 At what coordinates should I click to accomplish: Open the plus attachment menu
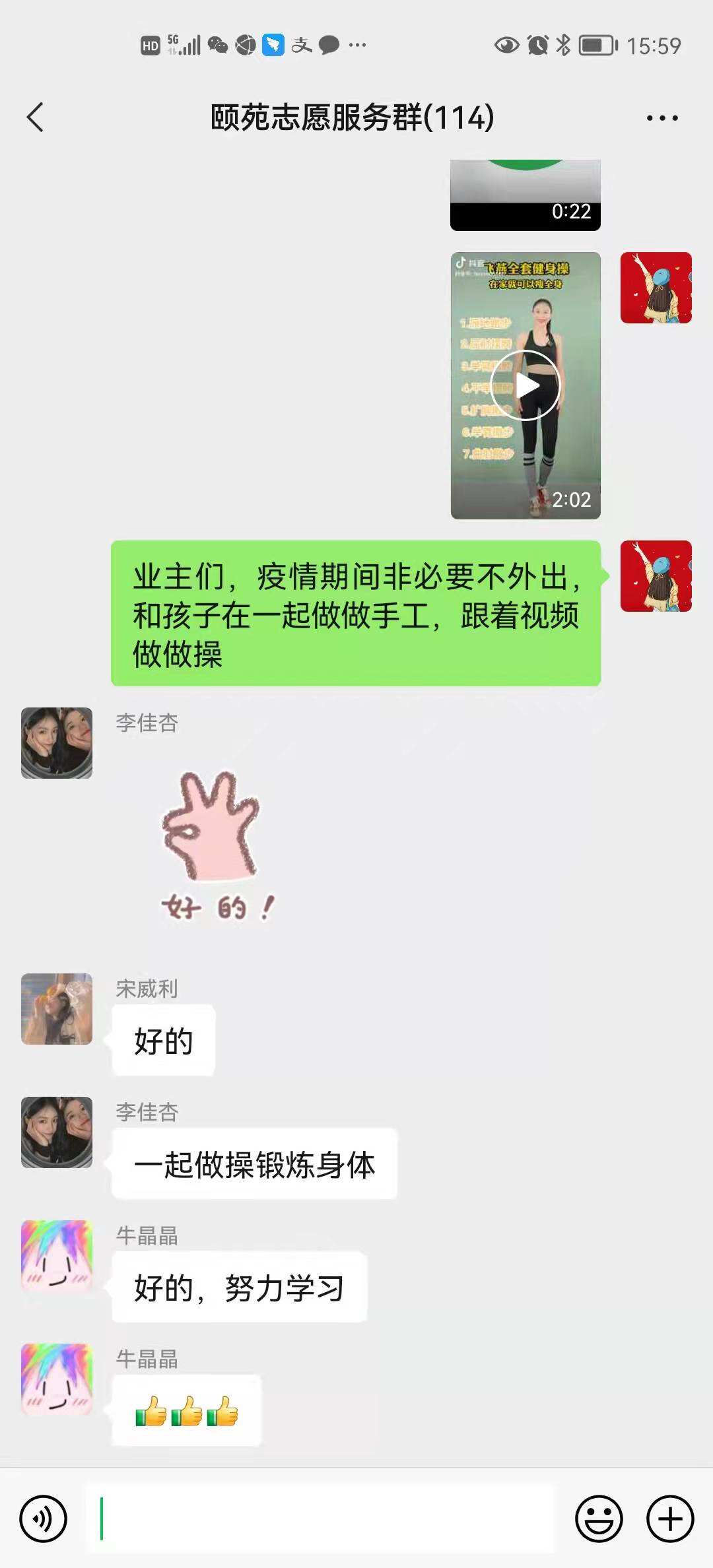[670, 1519]
